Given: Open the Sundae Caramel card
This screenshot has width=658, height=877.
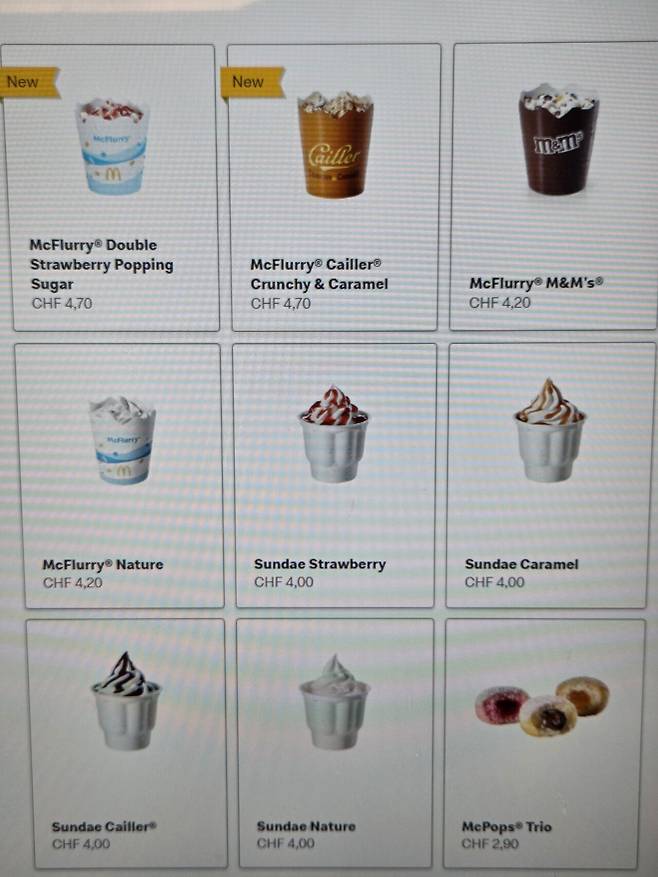Looking at the screenshot, I should [x=551, y=475].
